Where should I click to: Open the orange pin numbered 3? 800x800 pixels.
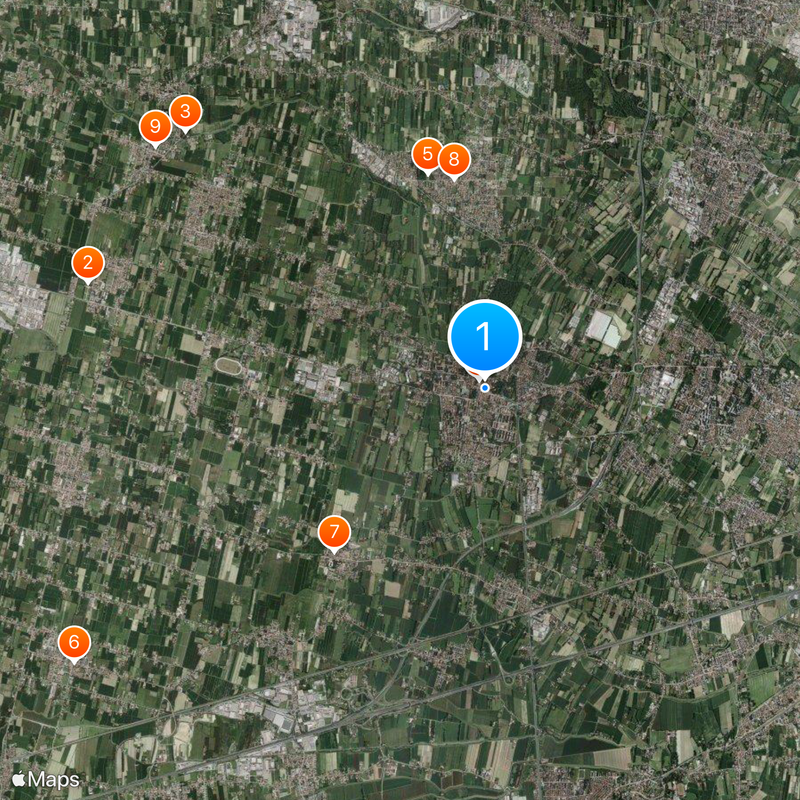coord(186,113)
